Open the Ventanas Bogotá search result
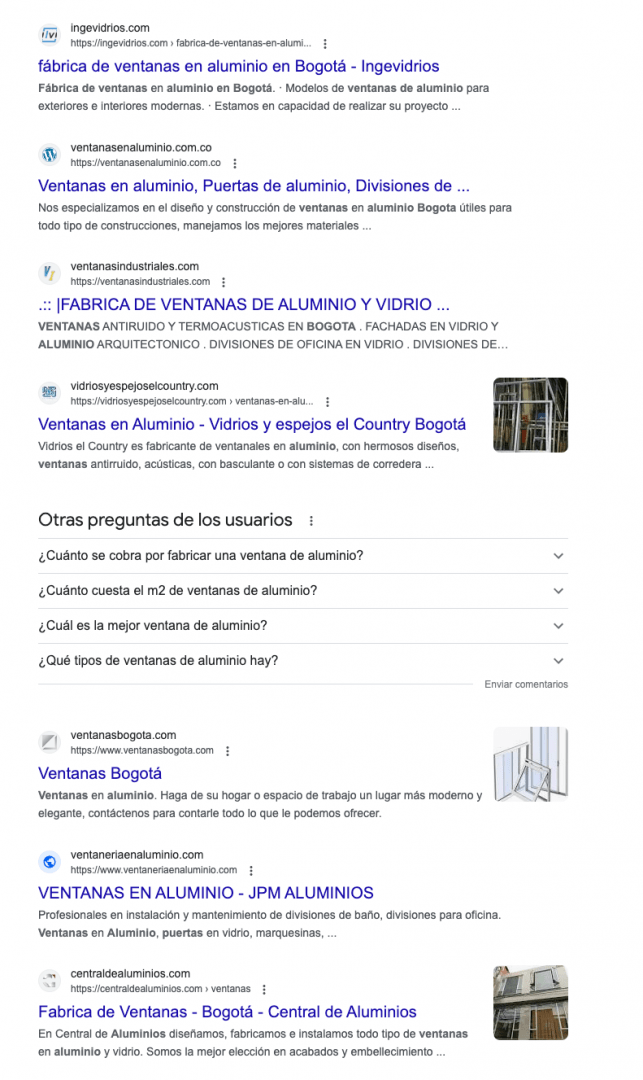Image resolution: width=643 pixels, height=1080 pixels. pos(100,773)
